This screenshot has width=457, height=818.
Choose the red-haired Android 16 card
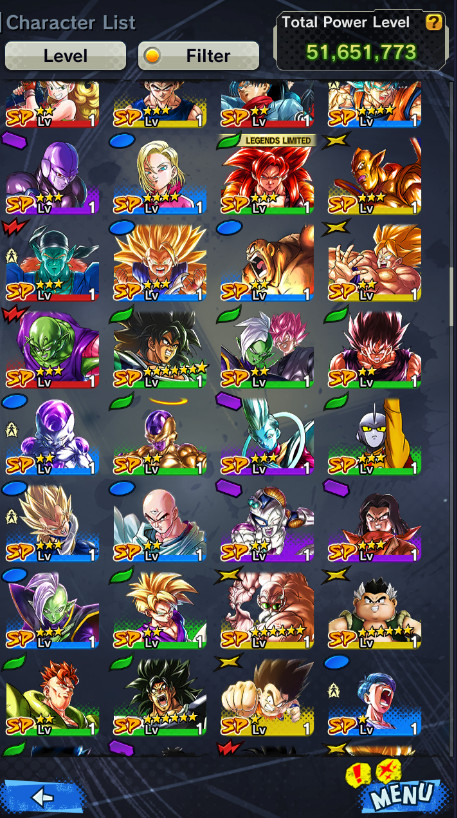tap(52, 697)
